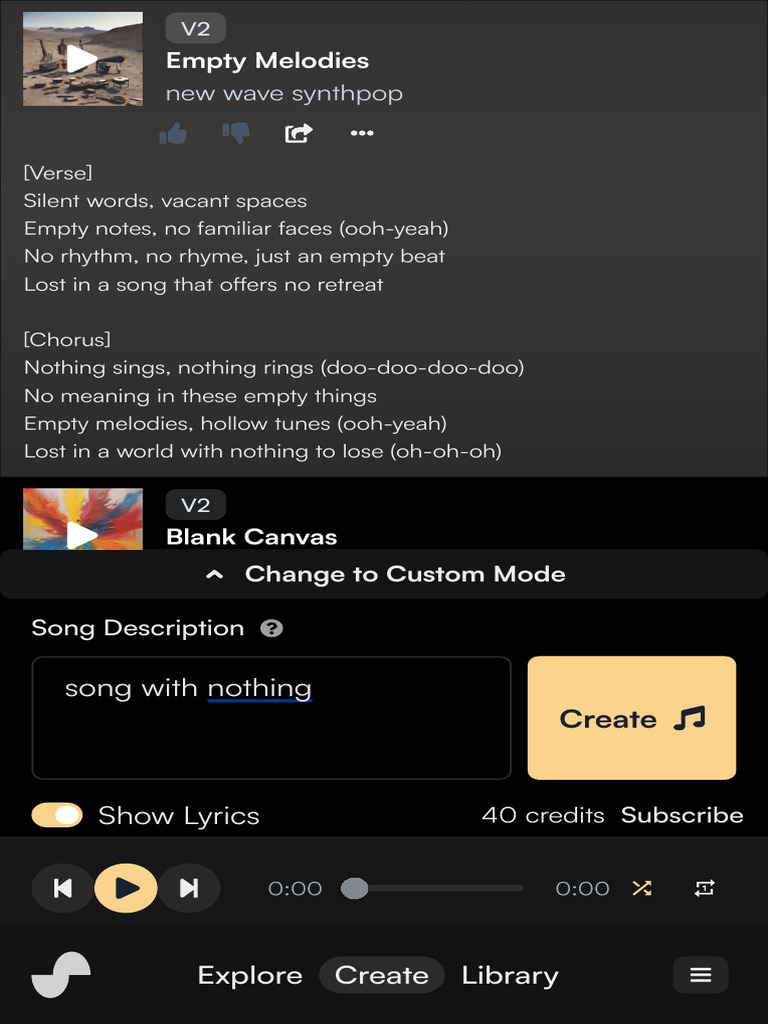This screenshot has height=1024, width=768.
Task: Switch to the Explore tab
Action: [250, 976]
